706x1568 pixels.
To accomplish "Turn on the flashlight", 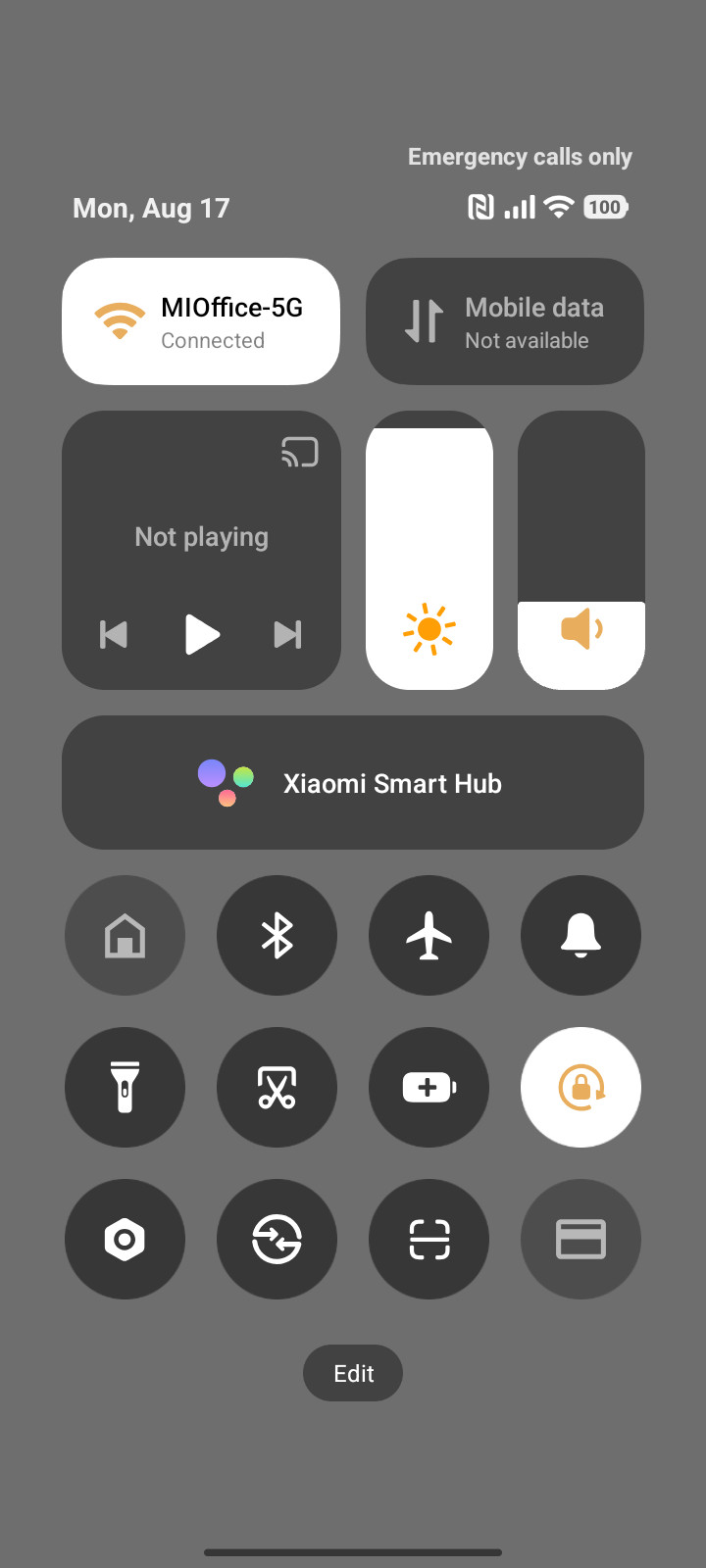I will (125, 1087).
